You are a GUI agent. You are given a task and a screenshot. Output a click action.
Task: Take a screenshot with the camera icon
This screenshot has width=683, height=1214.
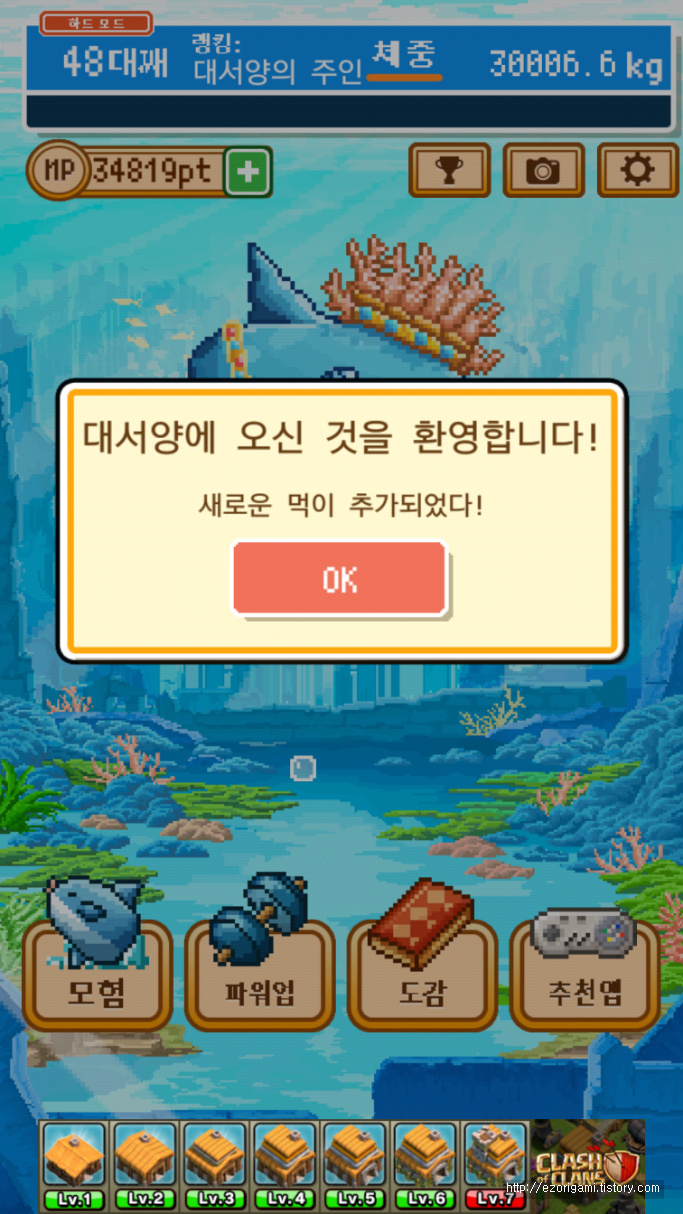(543, 171)
